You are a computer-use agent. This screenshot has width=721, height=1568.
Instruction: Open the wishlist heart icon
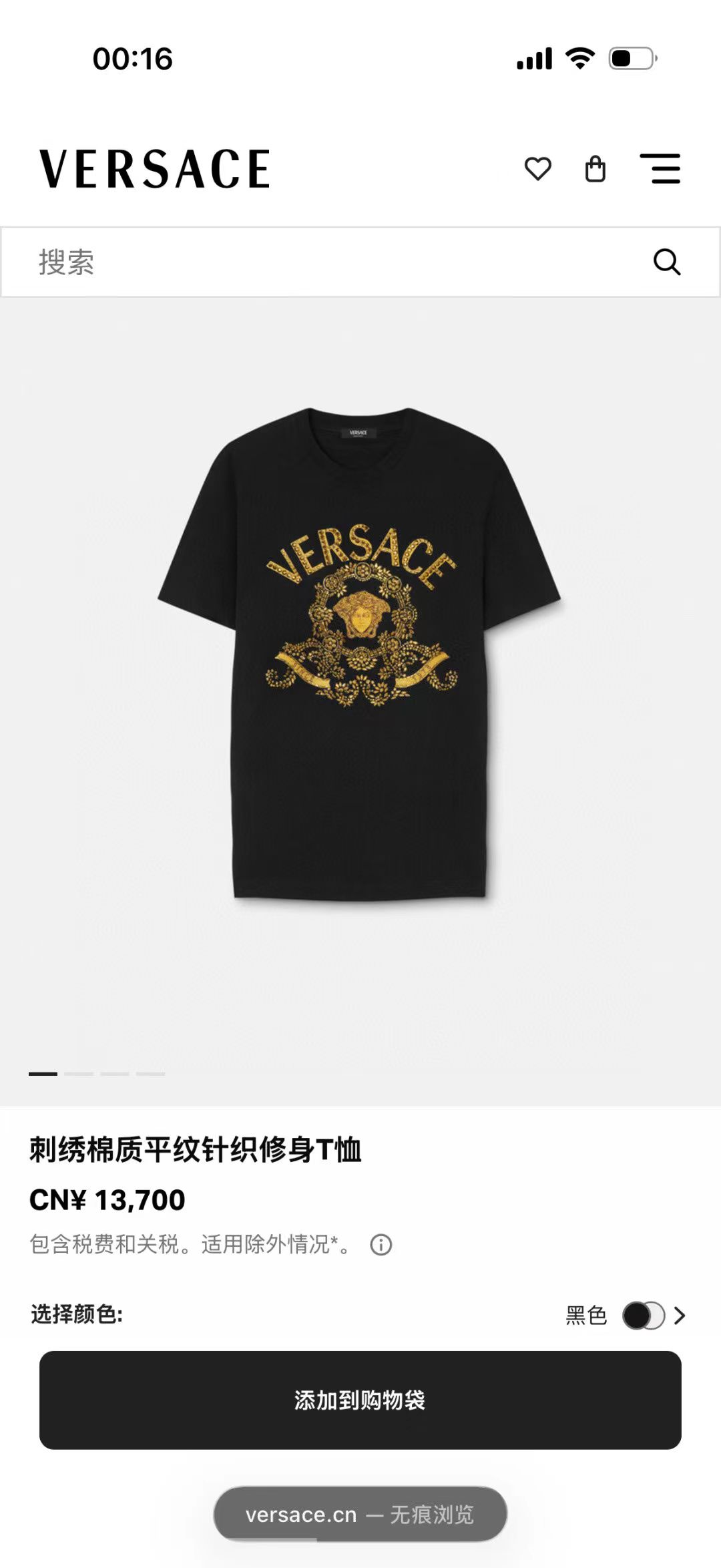click(537, 169)
